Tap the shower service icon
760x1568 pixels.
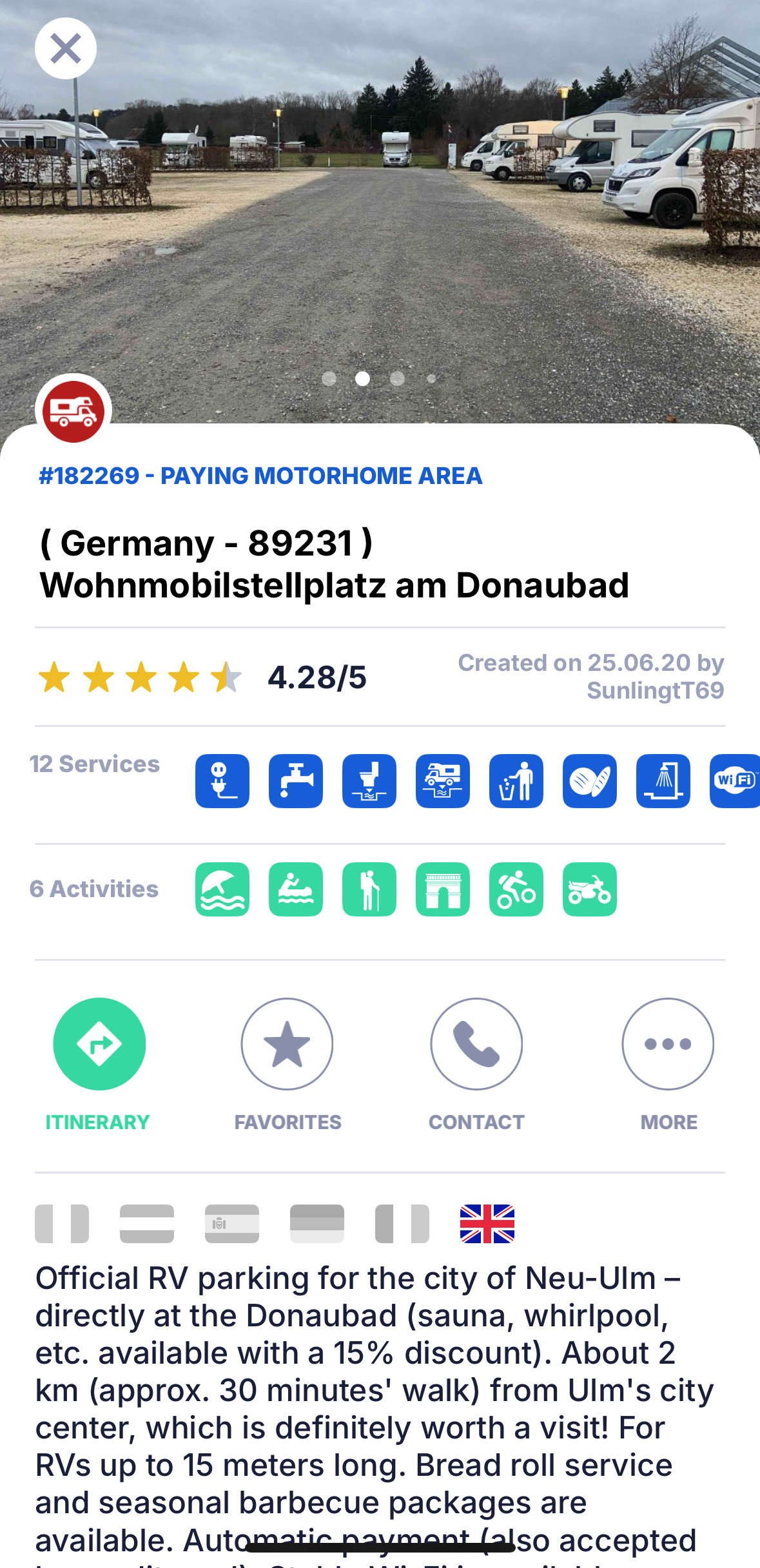point(663,780)
